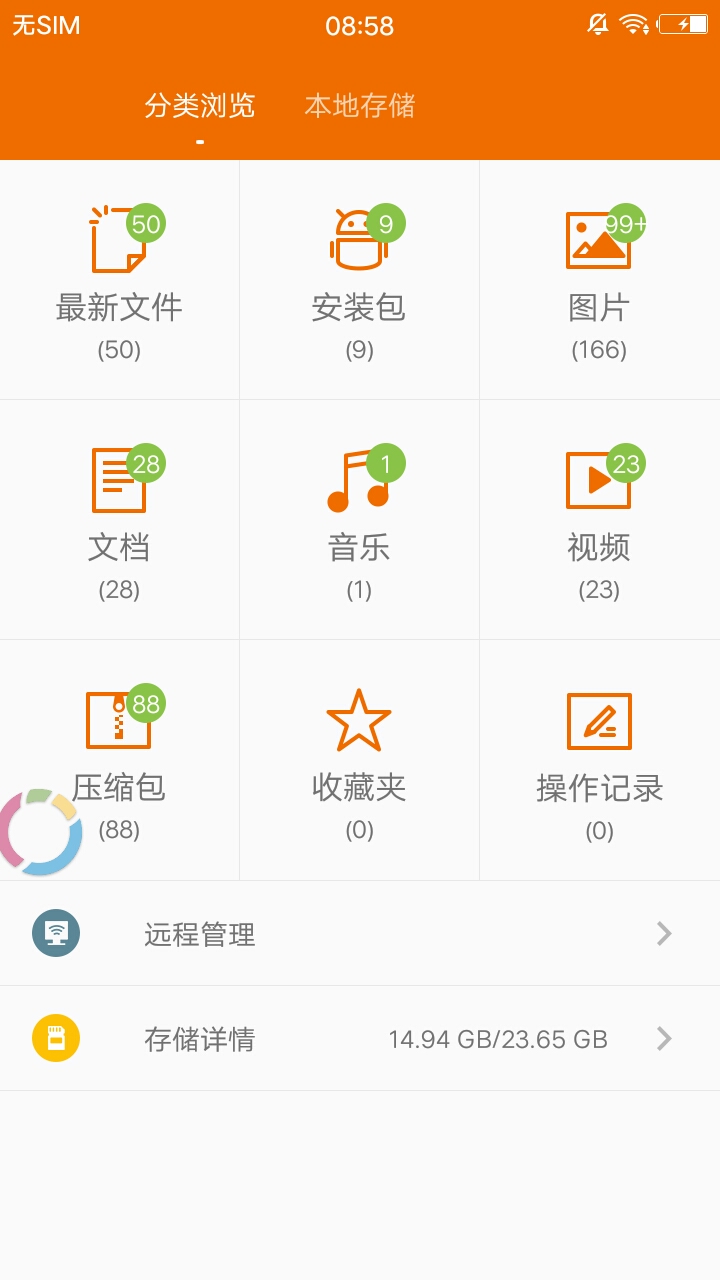Expand the 存储详情 row chevron
This screenshot has height=1280, width=720.
coord(663,1039)
